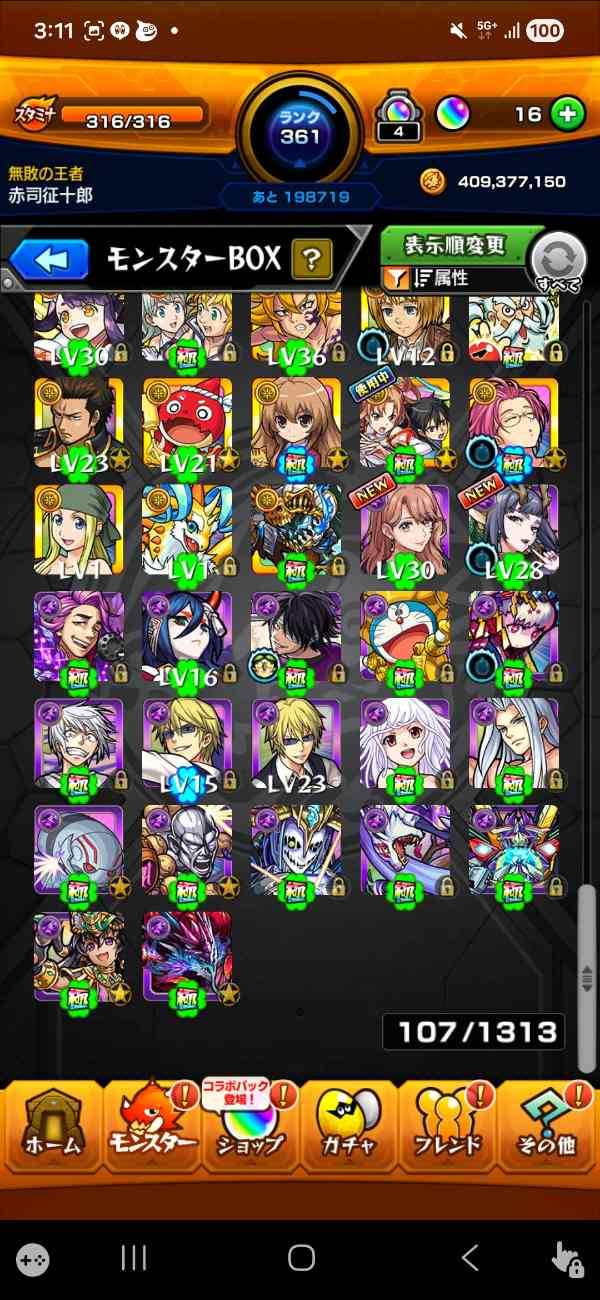
Task: Open the NEW monster tile with LV28
Action: [514, 531]
